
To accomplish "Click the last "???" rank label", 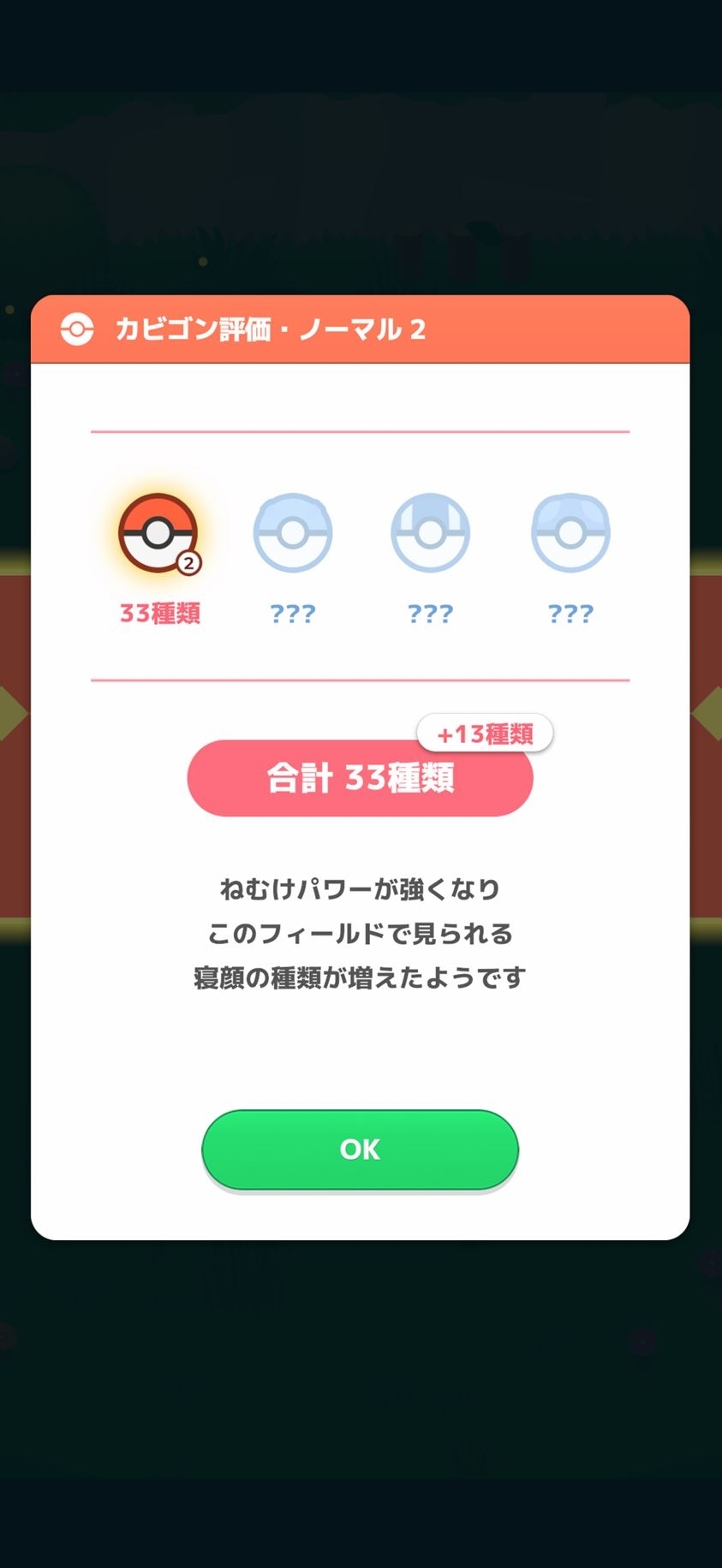I will (x=570, y=612).
